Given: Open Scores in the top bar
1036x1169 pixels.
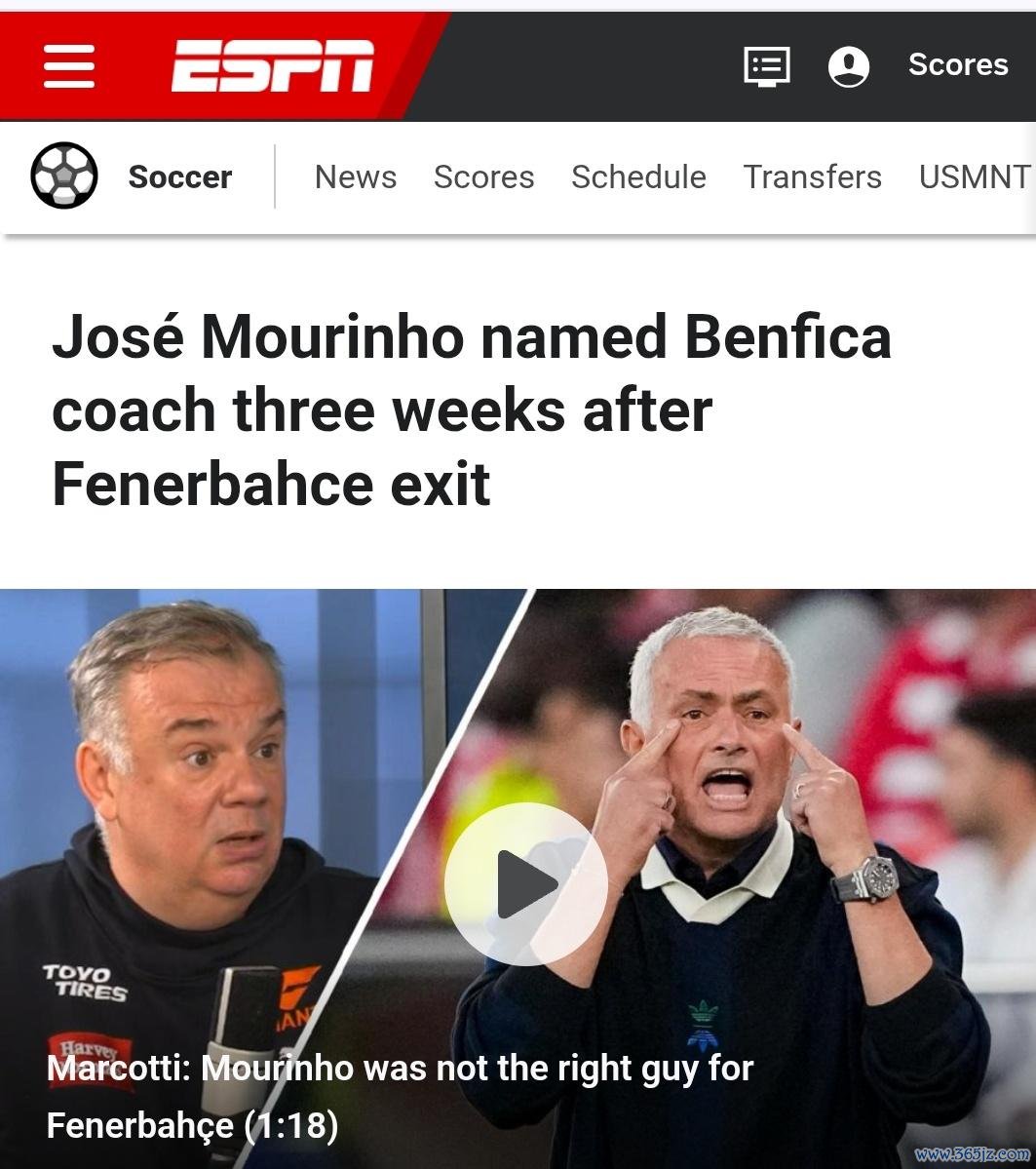Looking at the screenshot, I should (x=957, y=64).
